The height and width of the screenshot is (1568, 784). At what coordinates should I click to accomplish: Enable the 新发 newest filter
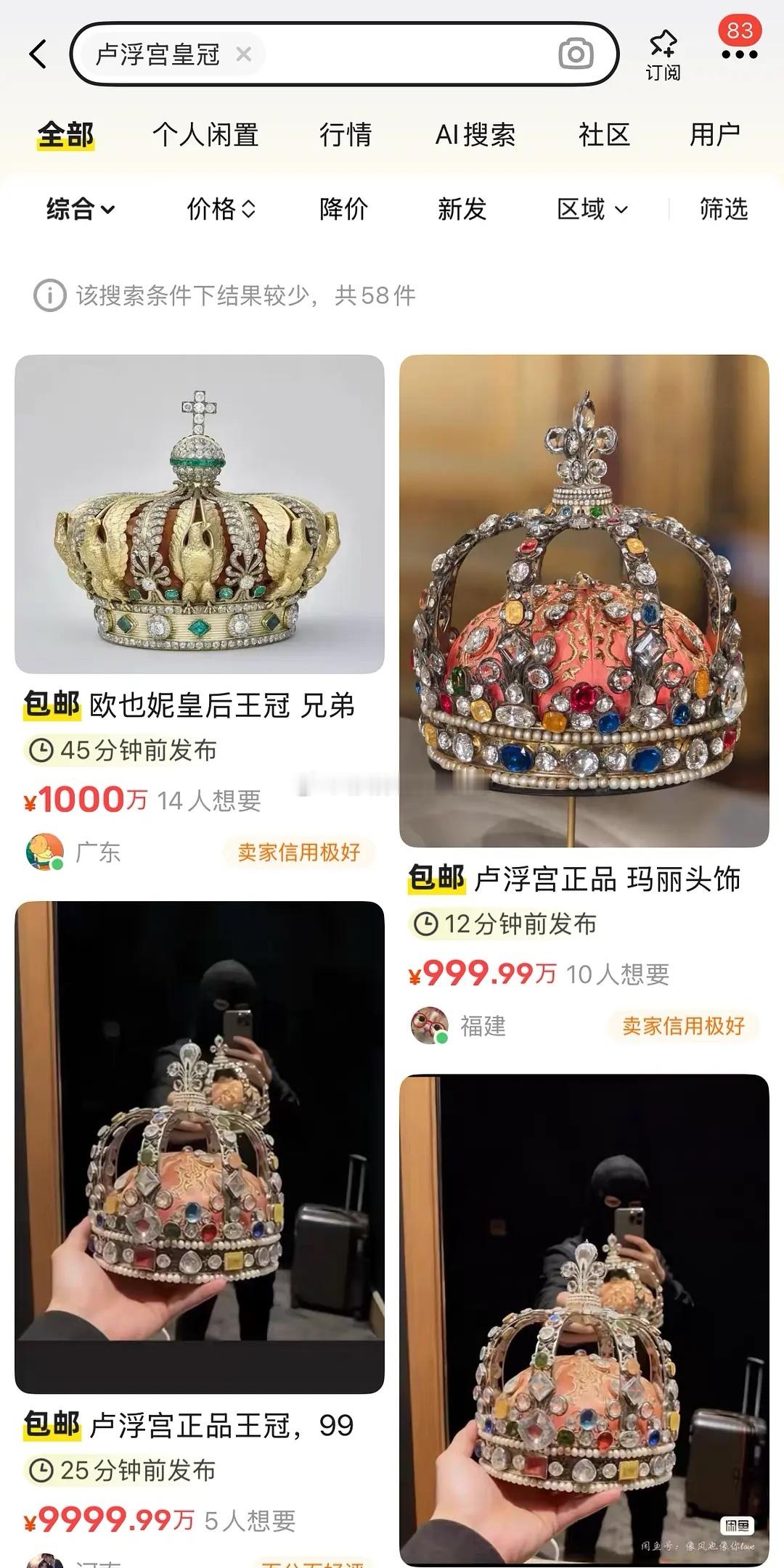pyautogui.click(x=462, y=210)
